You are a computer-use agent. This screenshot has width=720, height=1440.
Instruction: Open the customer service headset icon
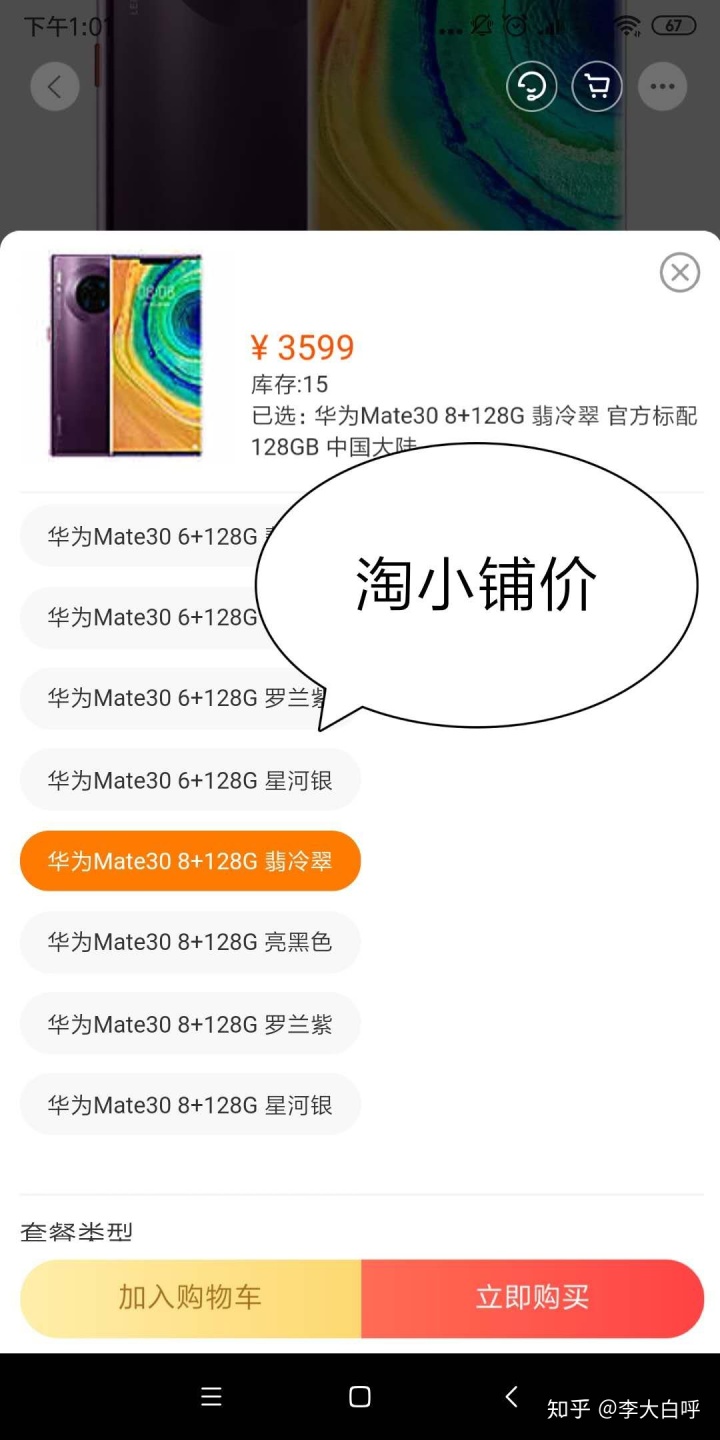tap(531, 86)
